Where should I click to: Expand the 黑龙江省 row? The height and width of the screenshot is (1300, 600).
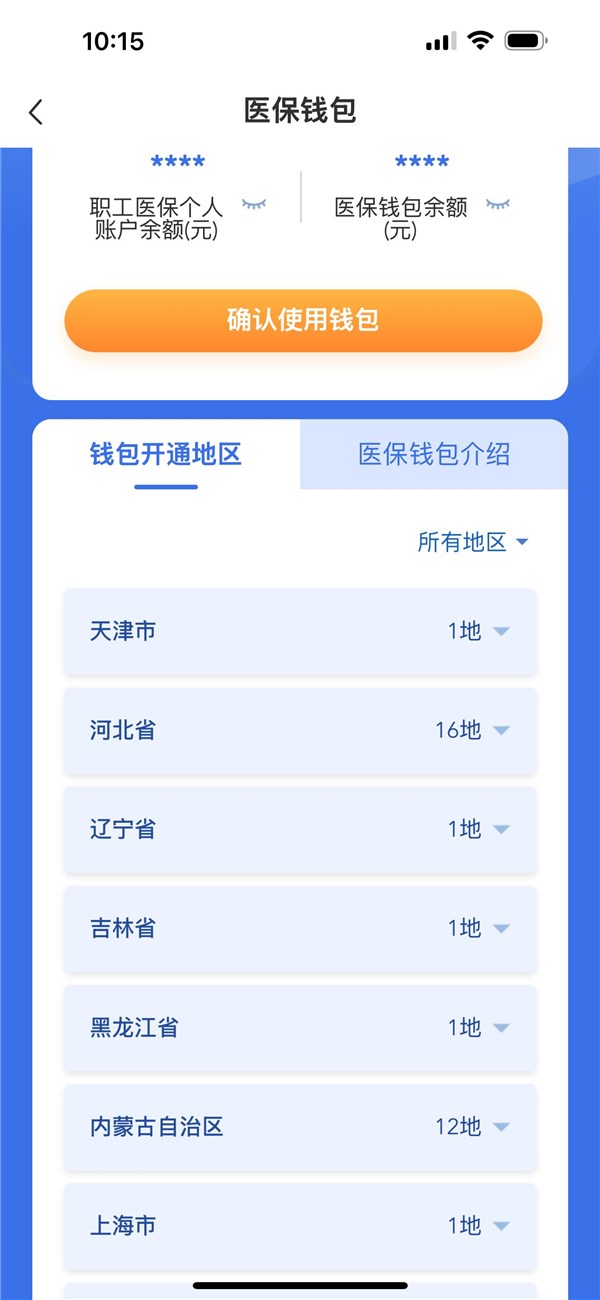click(300, 1027)
